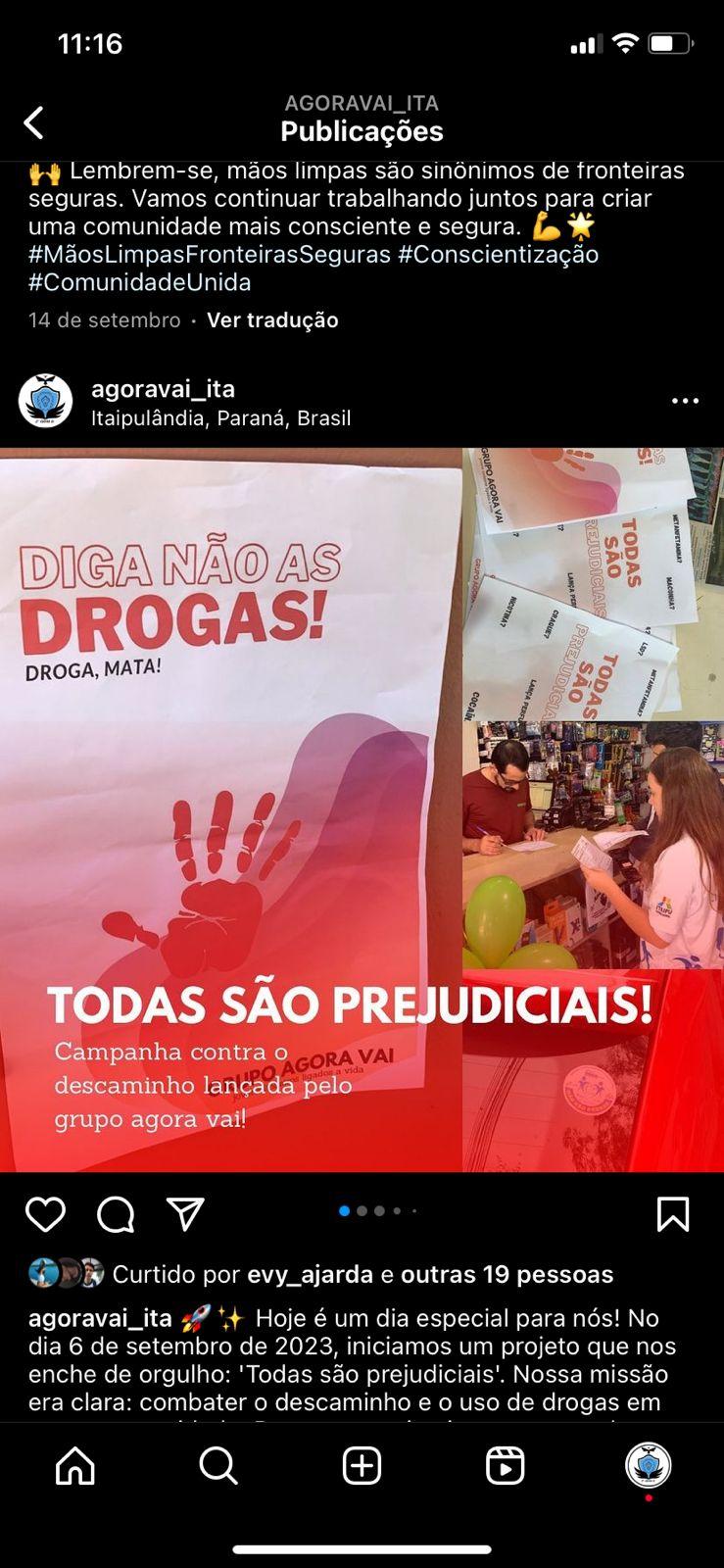This screenshot has width=724, height=1568.
Task: Open agoravai_ita profile from post header
Action: click(163, 389)
